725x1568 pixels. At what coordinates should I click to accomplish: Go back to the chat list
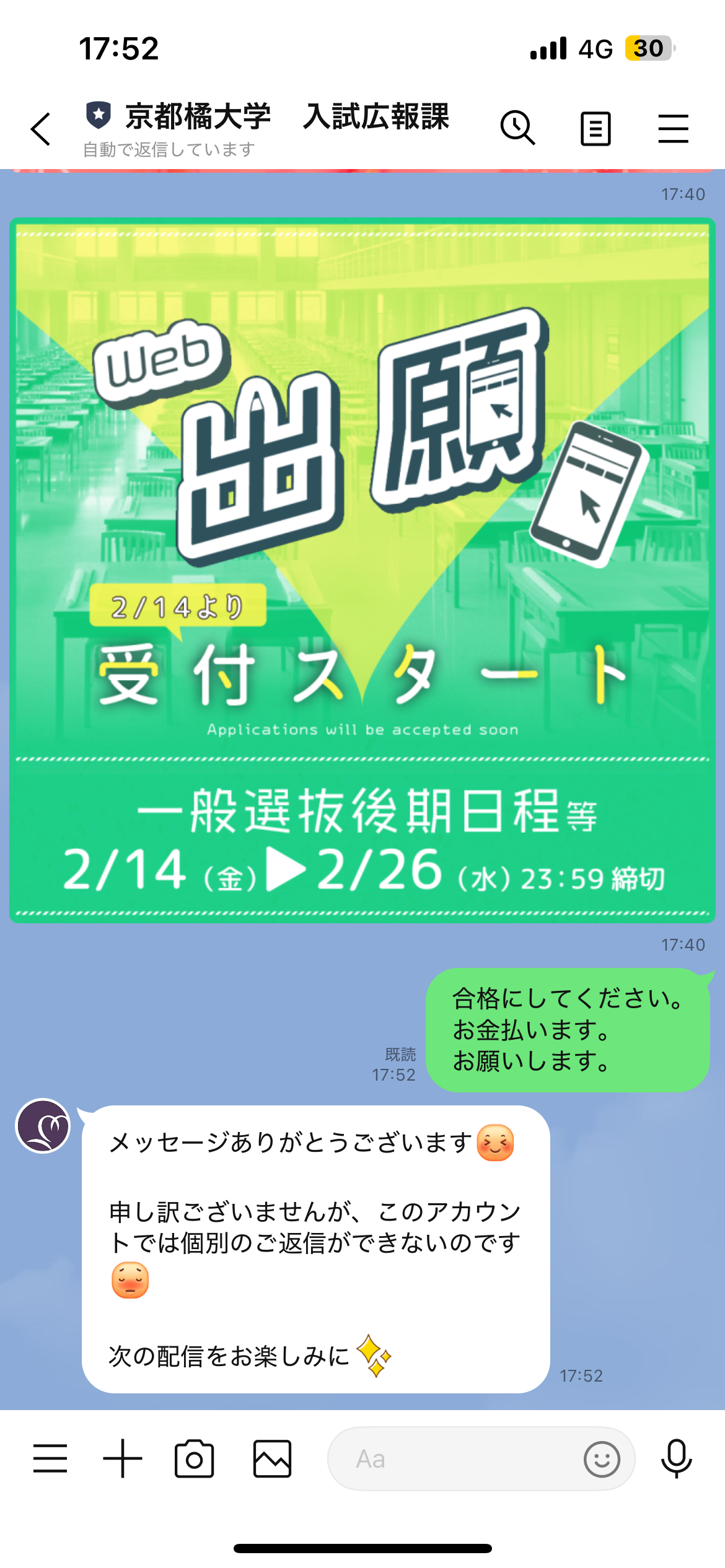[x=41, y=129]
